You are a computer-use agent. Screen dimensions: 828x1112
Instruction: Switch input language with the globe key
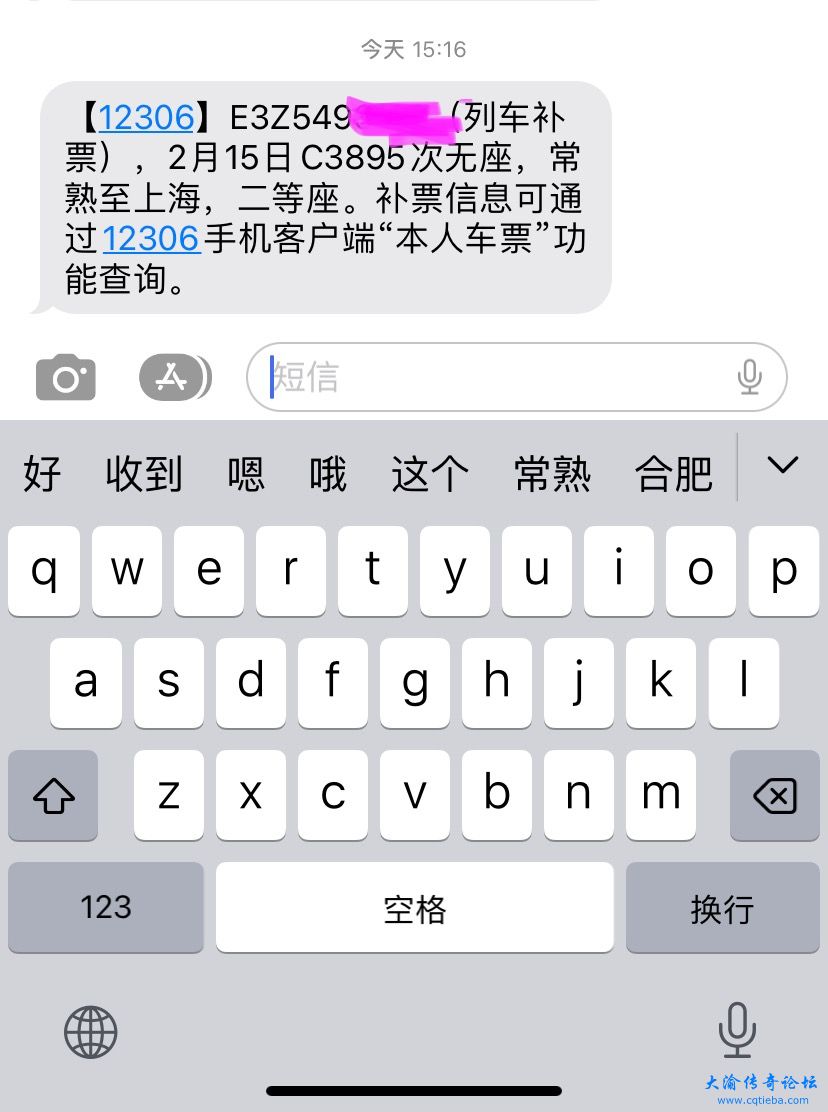91,1032
